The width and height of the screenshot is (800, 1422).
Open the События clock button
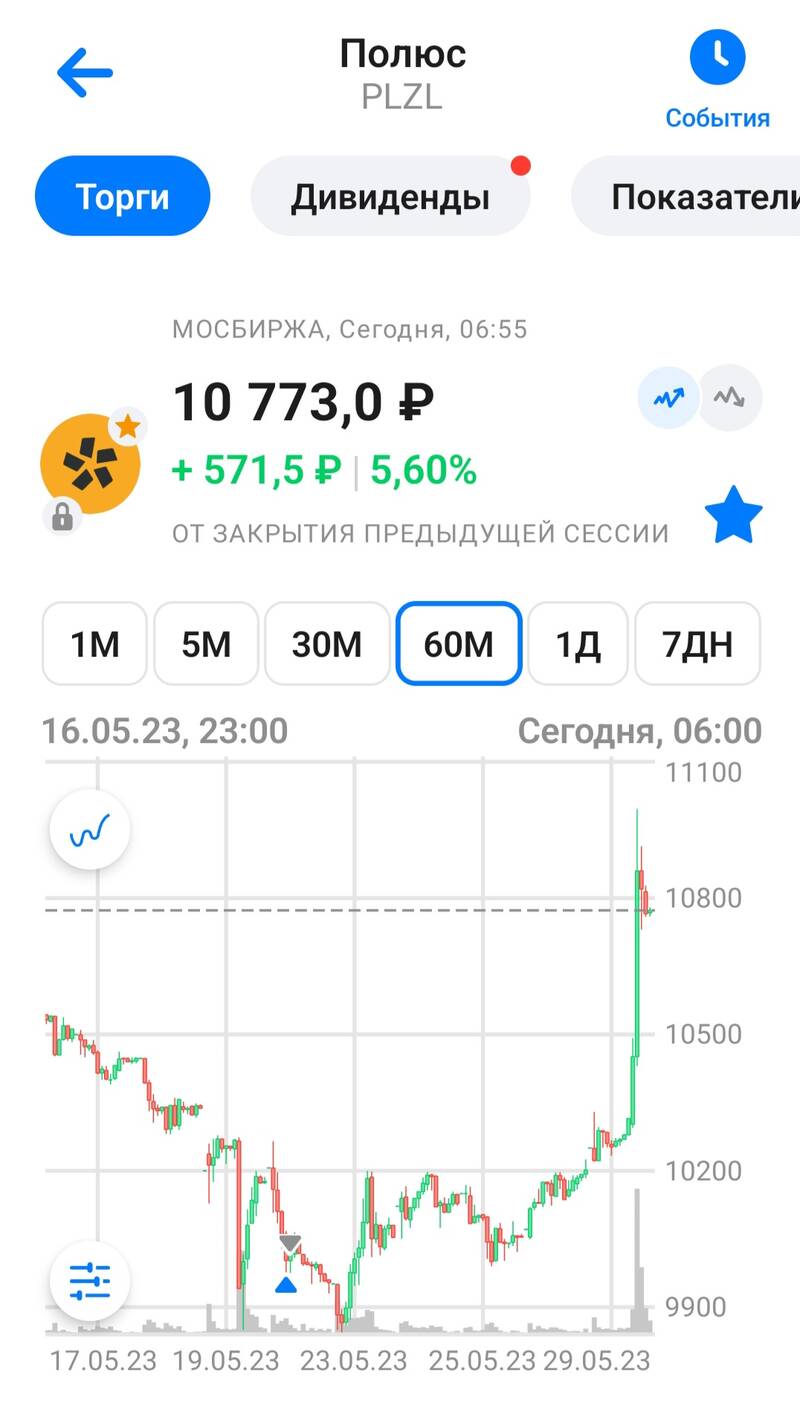click(x=718, y=80)
